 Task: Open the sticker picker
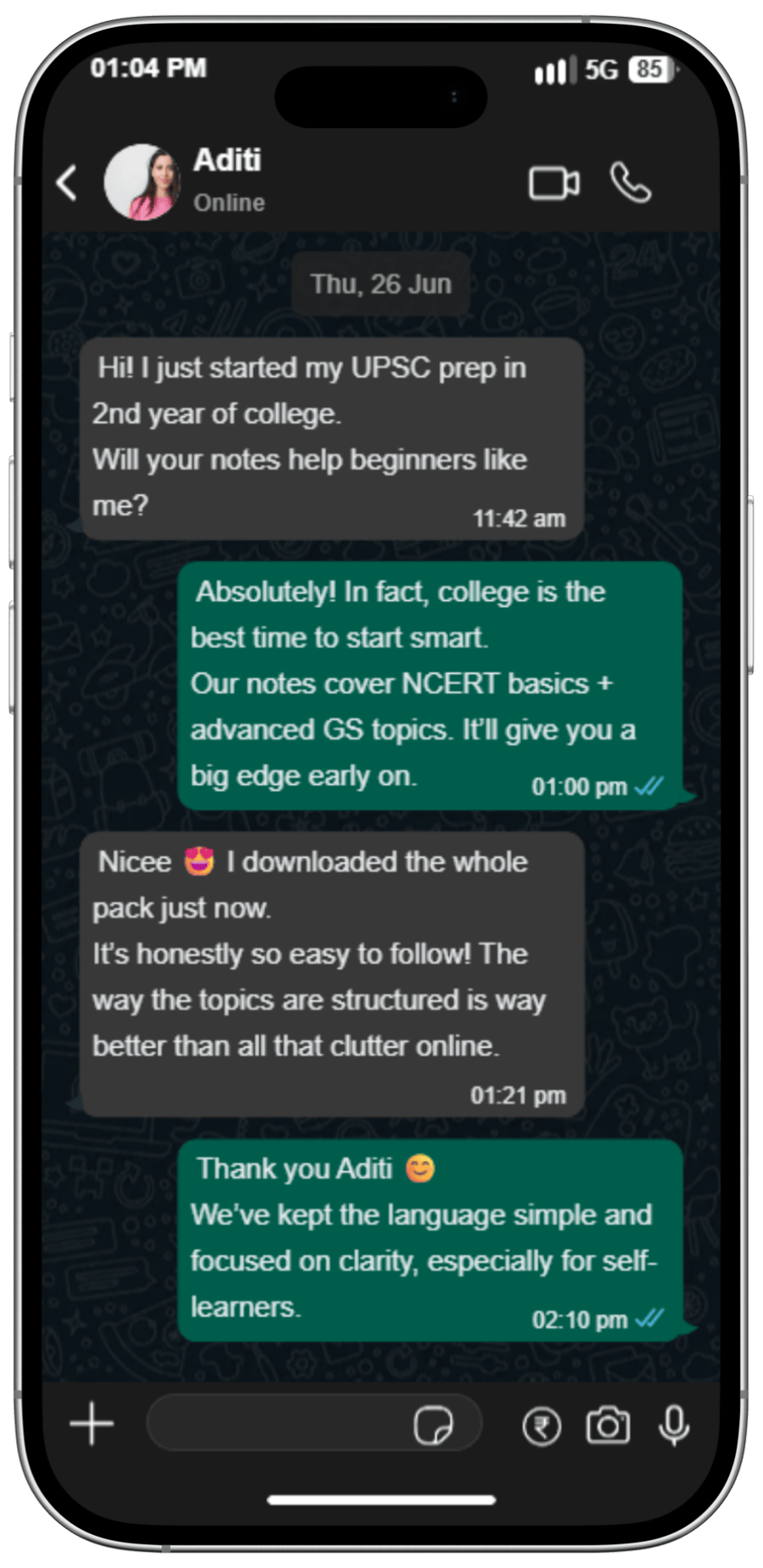tap(433, 1425)
